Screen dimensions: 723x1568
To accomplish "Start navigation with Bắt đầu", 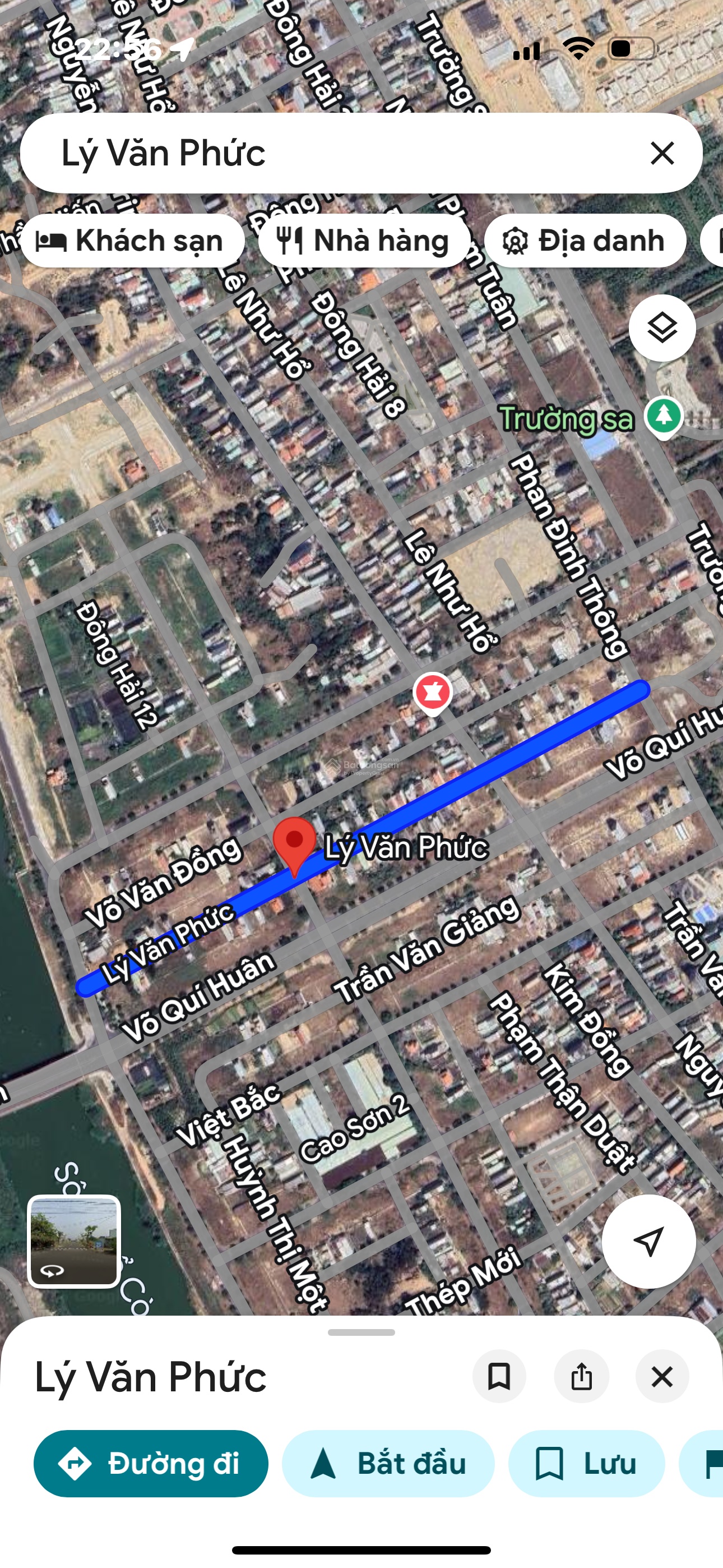I will click(x=388, y=1463).
